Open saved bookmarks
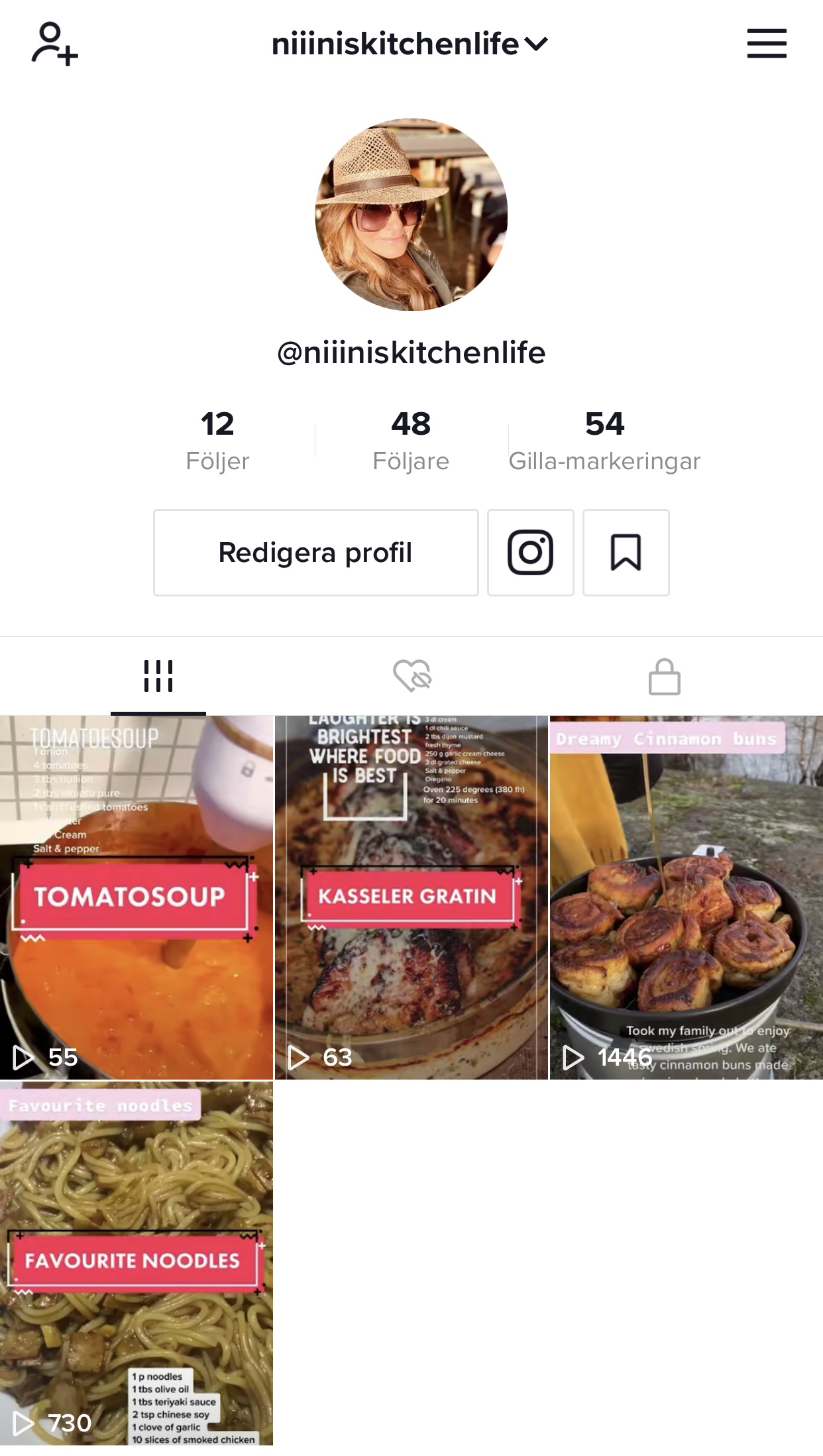This screenshot has width=823, height=1456. [626, 553]
